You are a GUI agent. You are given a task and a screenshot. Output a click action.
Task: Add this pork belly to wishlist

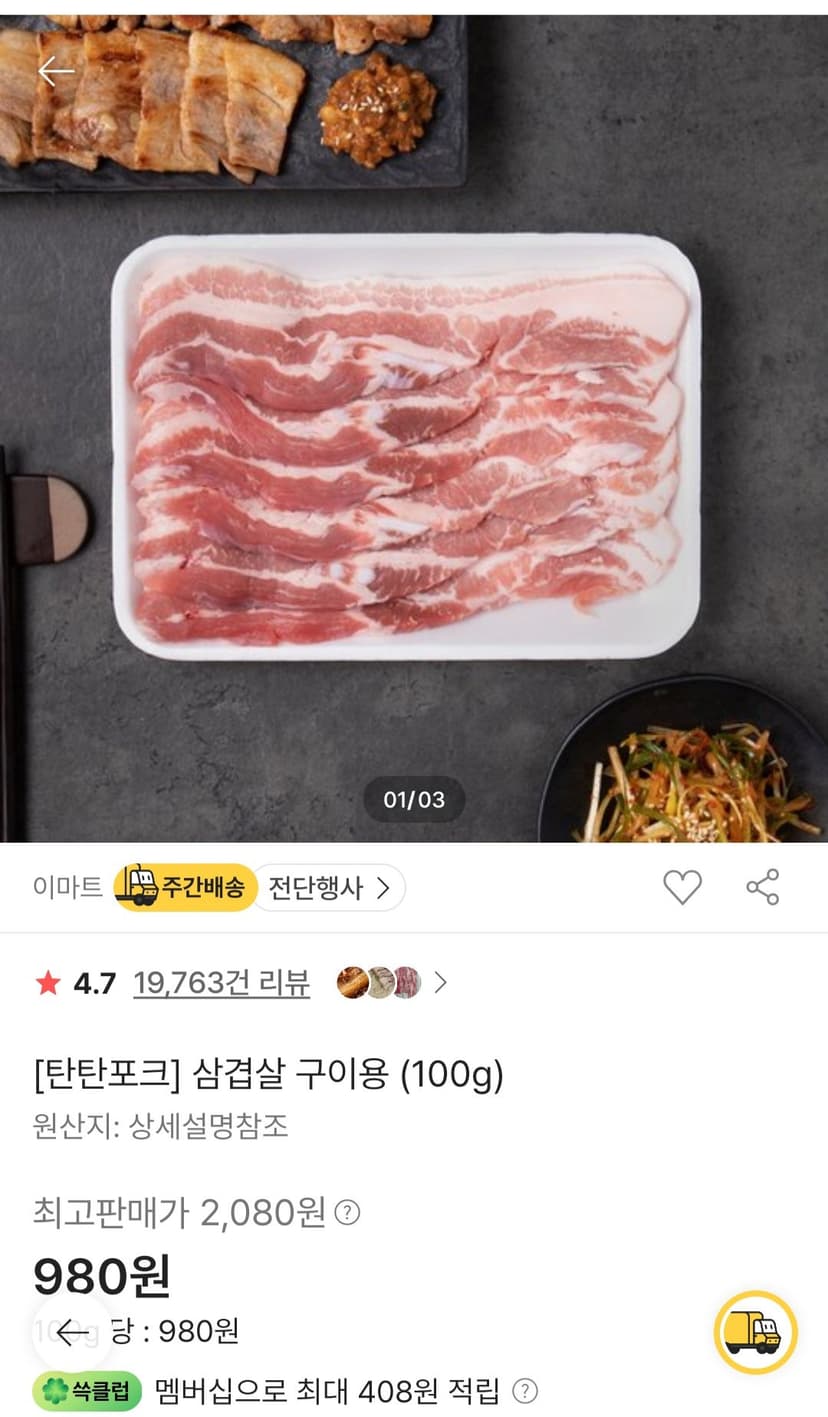click(x=683, y=887)
